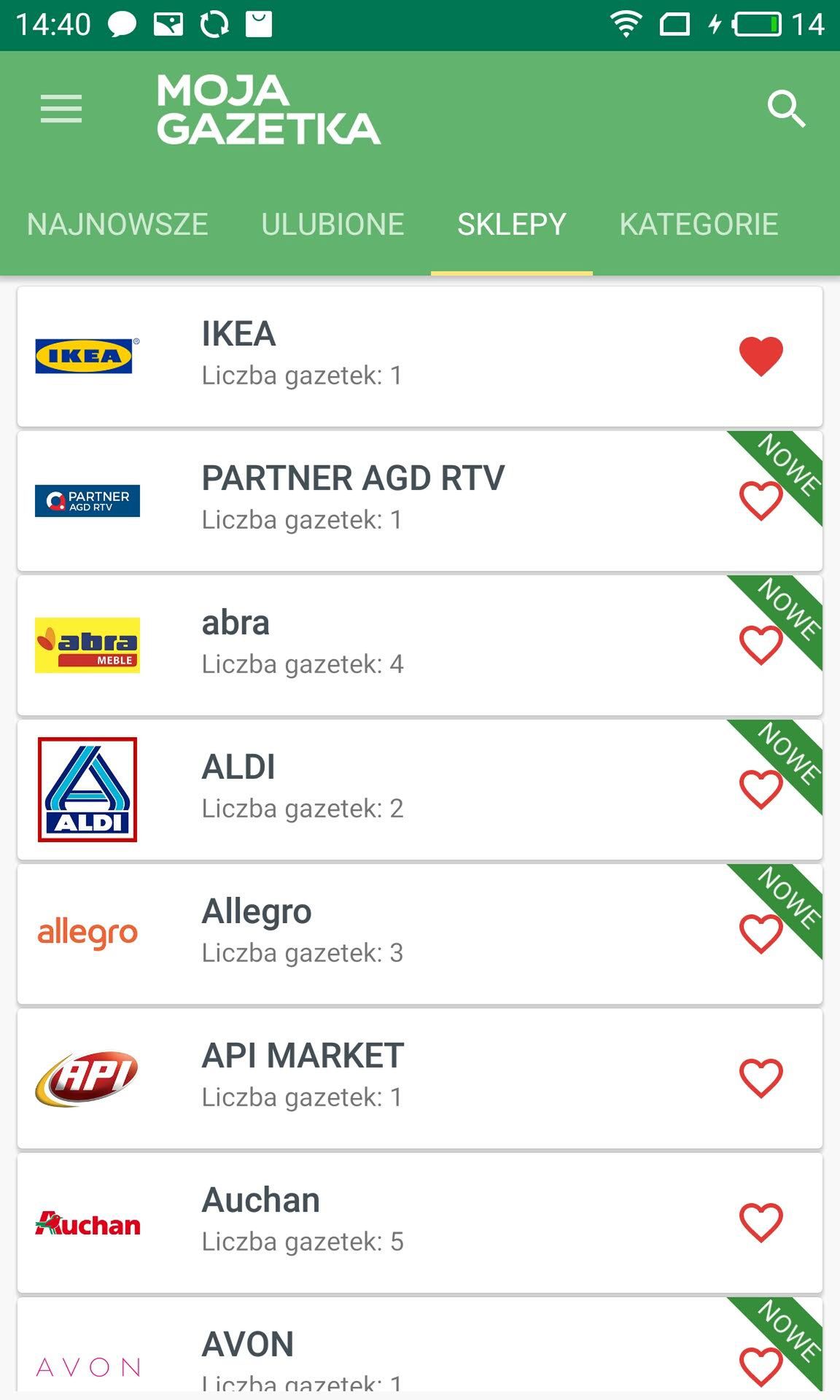Screen dimensions: 840x1400
Task: Open the Allegro store row
Action: tap(420, 934)
